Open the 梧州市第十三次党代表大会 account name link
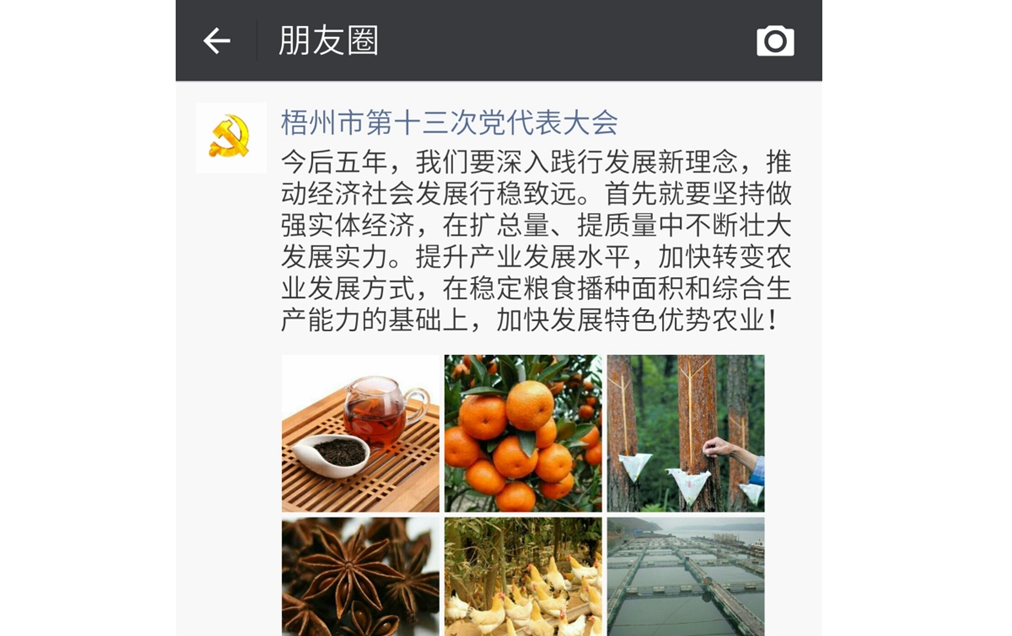The image size is (1012, 636). pyautogui.click(x=449, y=123)
